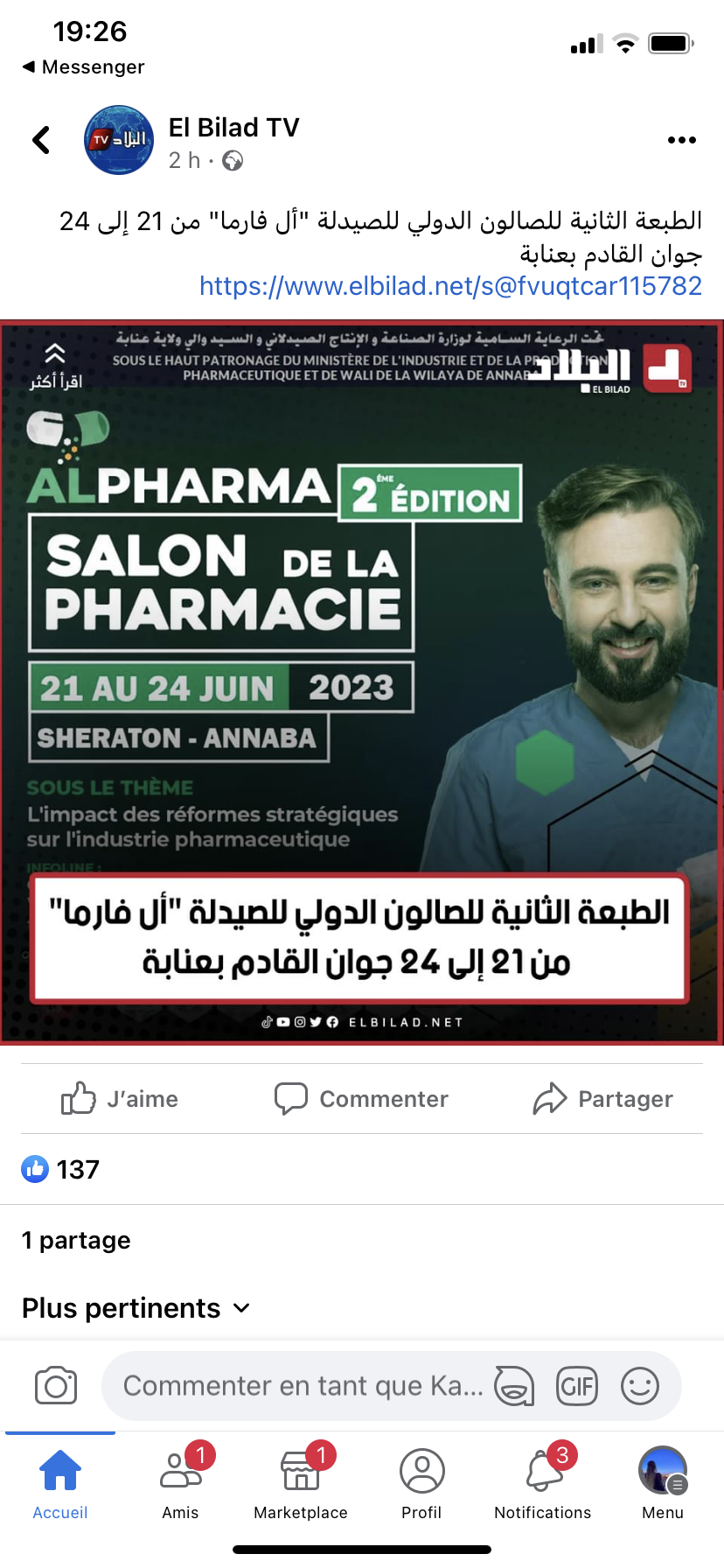Tap Commenter to write a comment

point(361,1099)
